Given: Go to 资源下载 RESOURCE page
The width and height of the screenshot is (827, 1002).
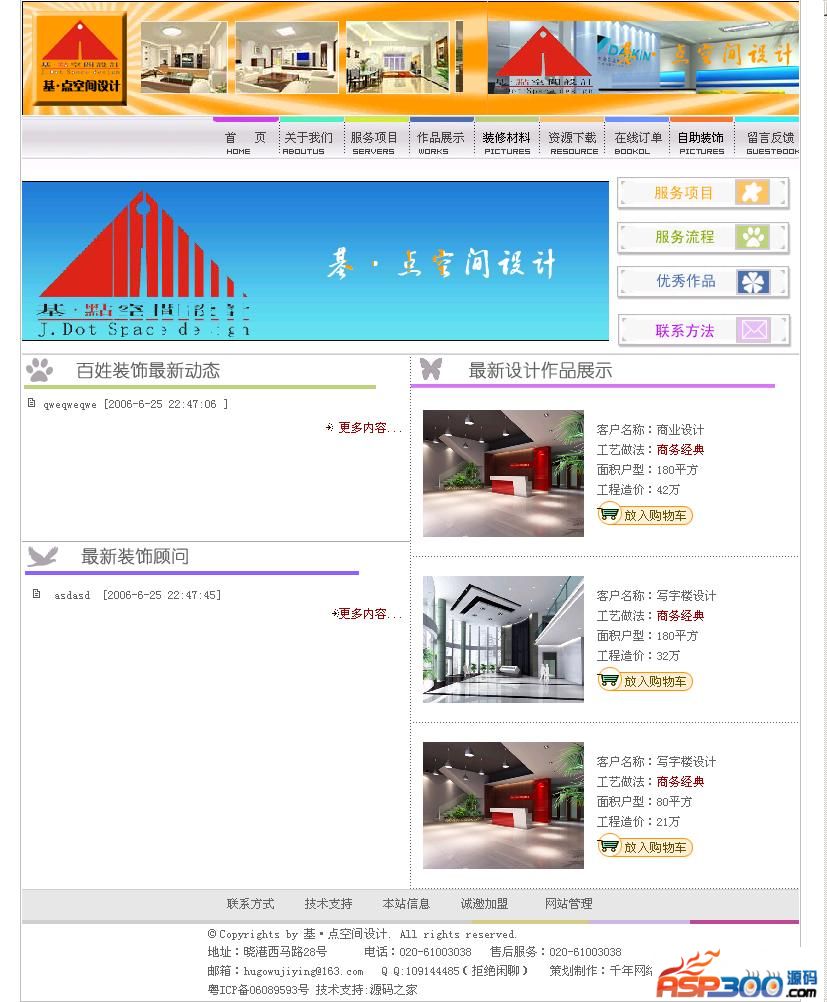Looking at the screenshot, I should pos(572,141).
